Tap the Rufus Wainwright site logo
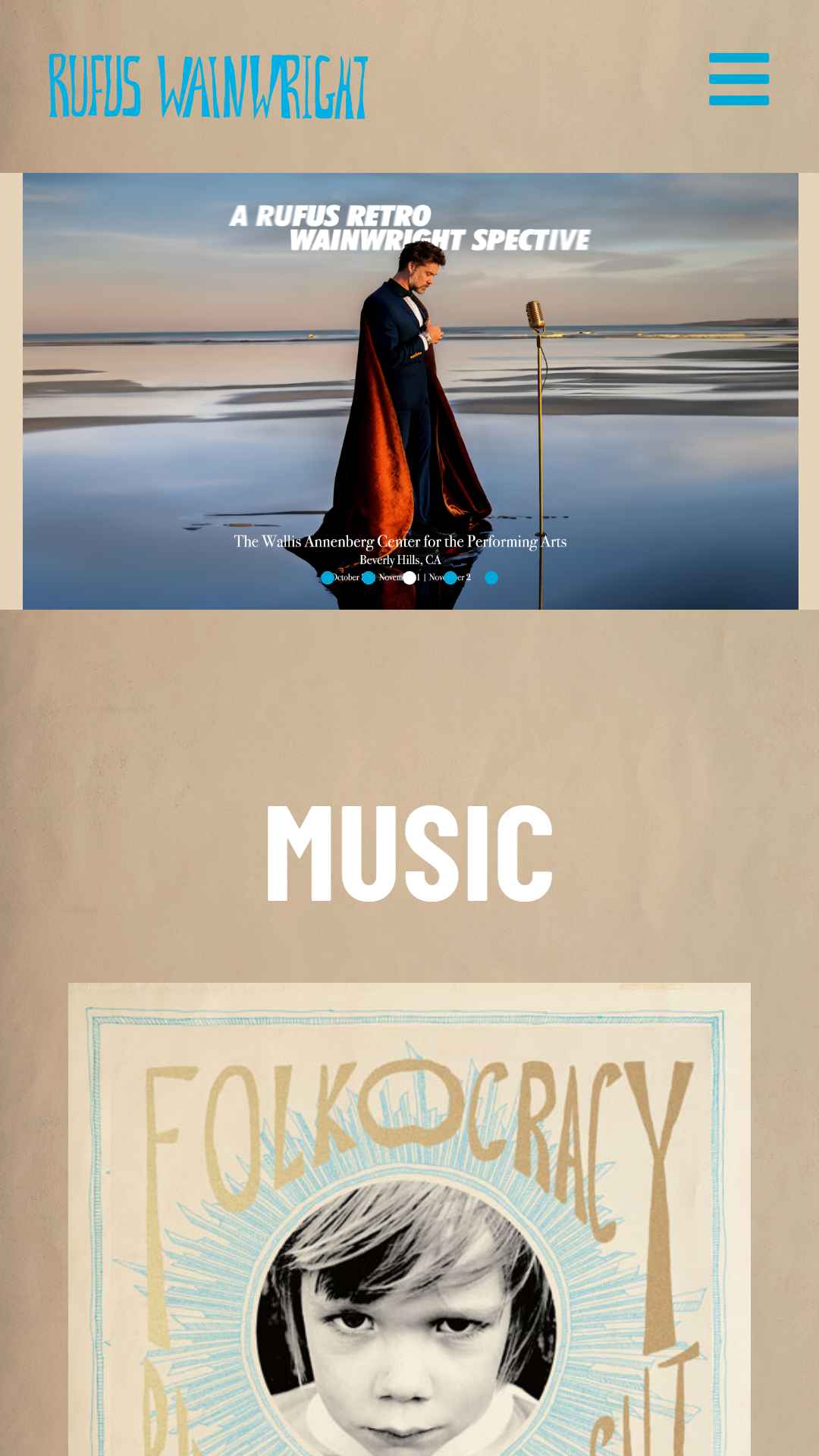819x1456 pixels. (x=209, y=86)
